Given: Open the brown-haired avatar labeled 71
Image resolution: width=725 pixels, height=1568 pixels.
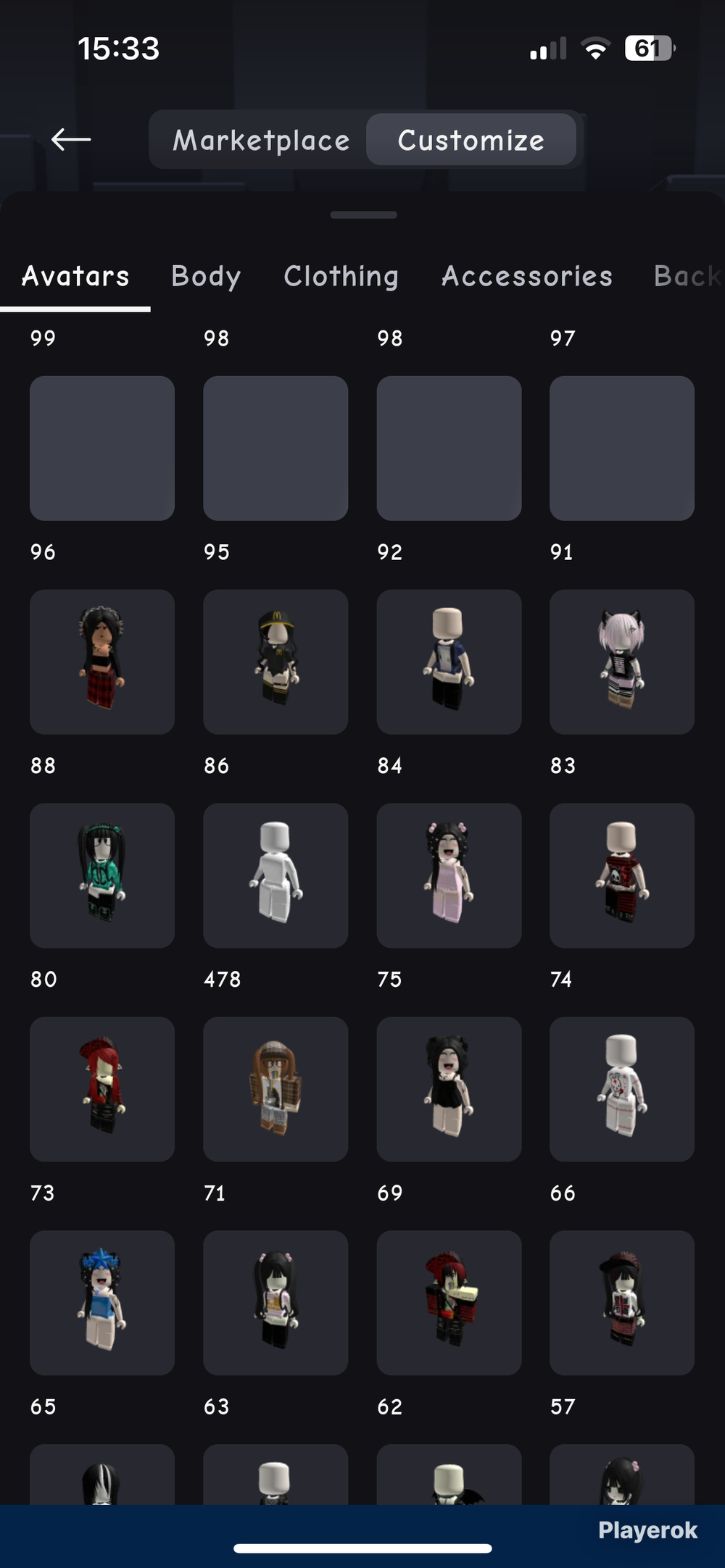Looking at the screenshot, I should click(275, 1089).
